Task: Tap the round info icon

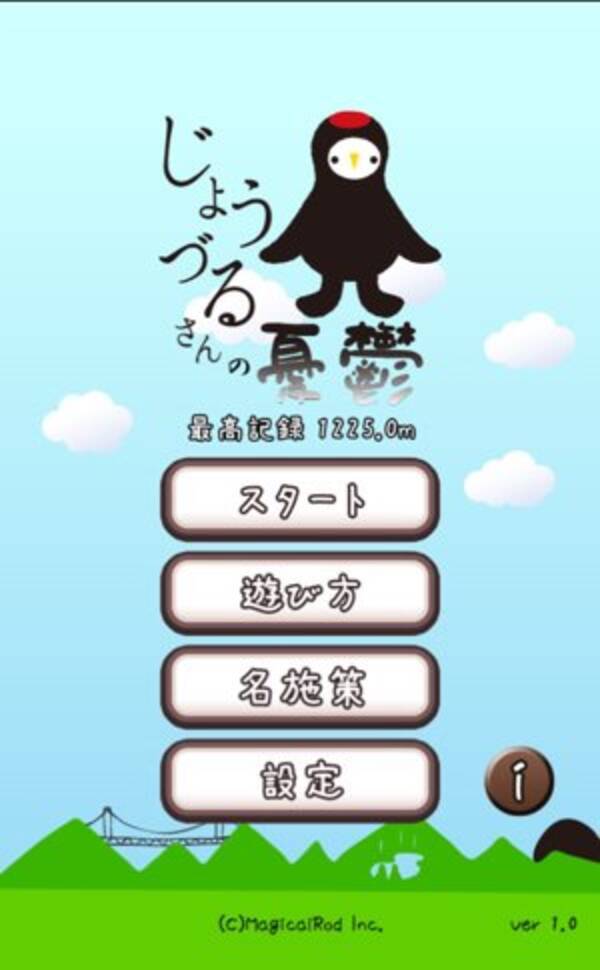Action: click(x=518, y=781)
